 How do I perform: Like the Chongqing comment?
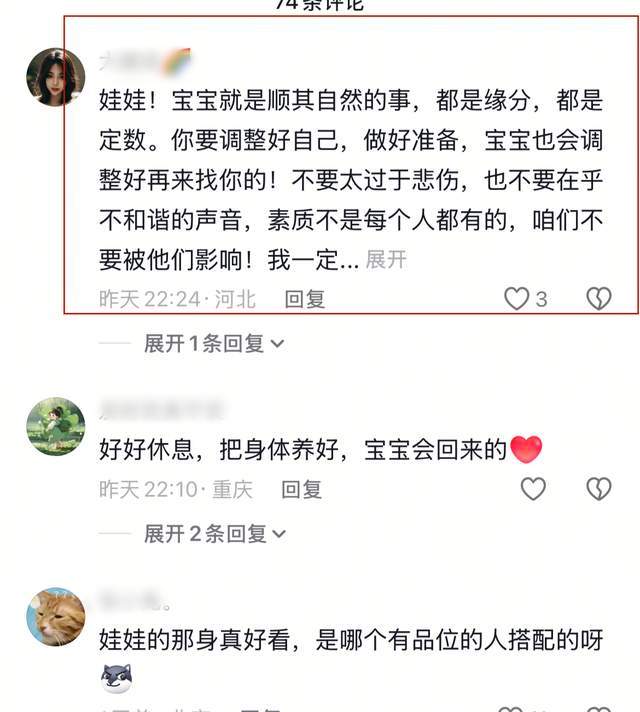(533, 488)
